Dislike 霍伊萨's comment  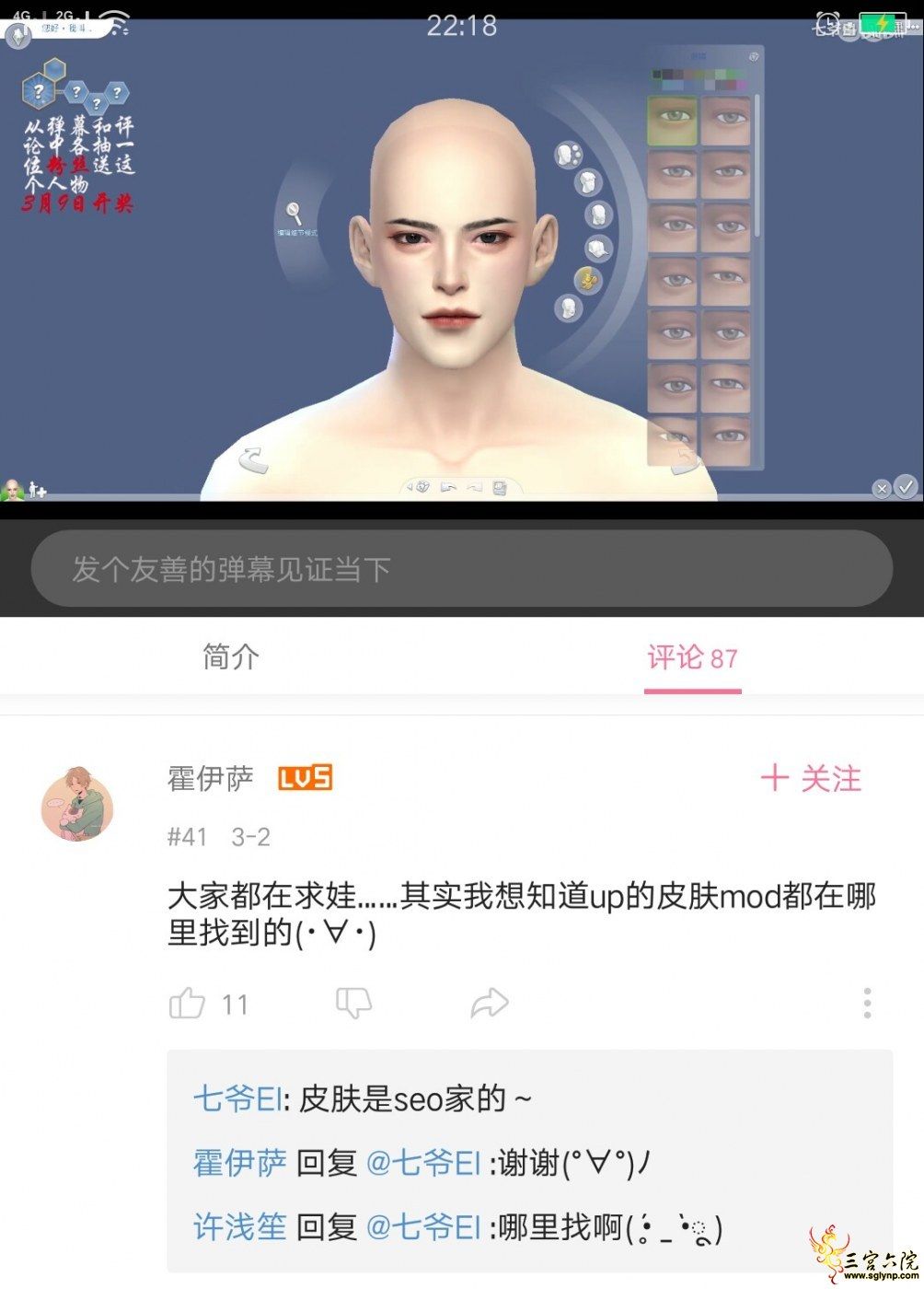(353, 1004)
